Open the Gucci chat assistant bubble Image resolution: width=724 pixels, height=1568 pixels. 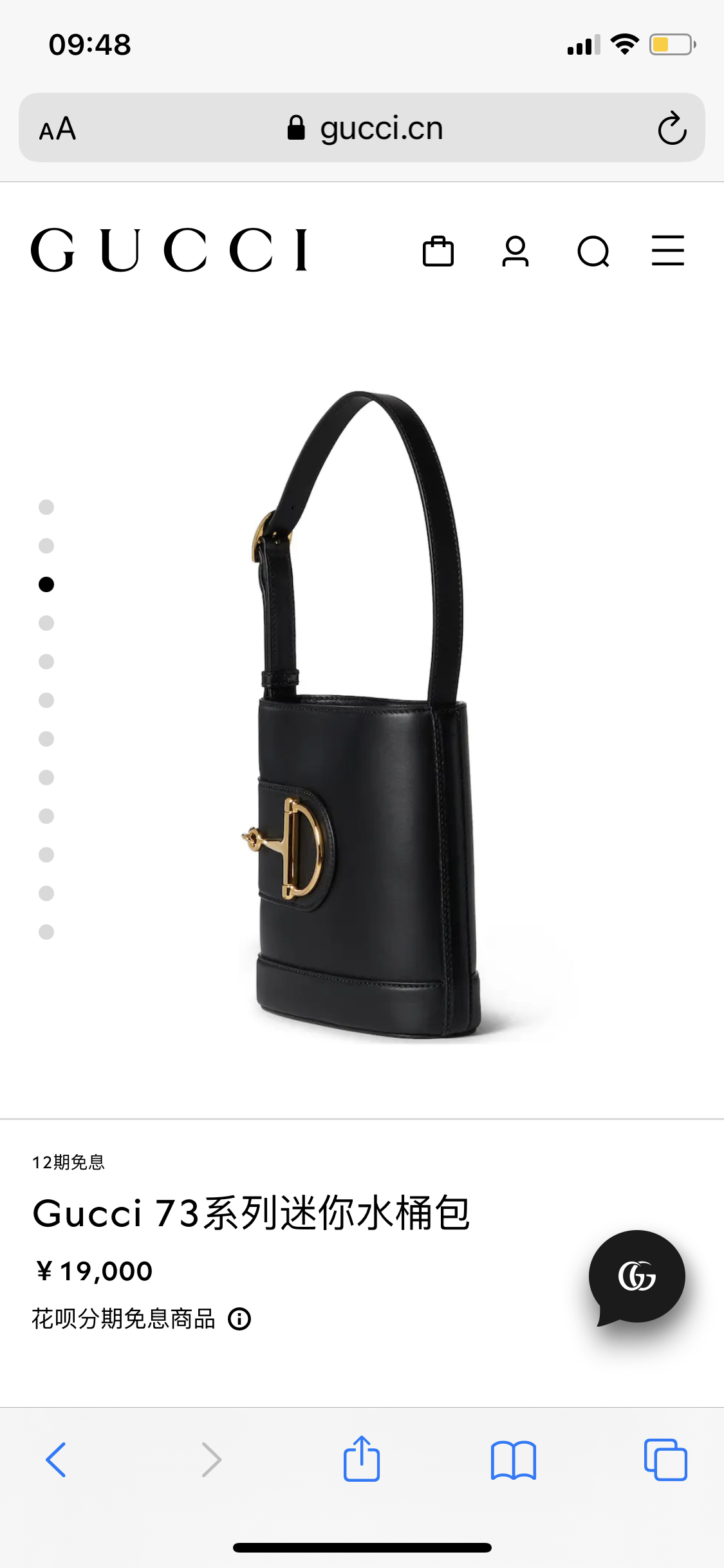(636, 1278)
